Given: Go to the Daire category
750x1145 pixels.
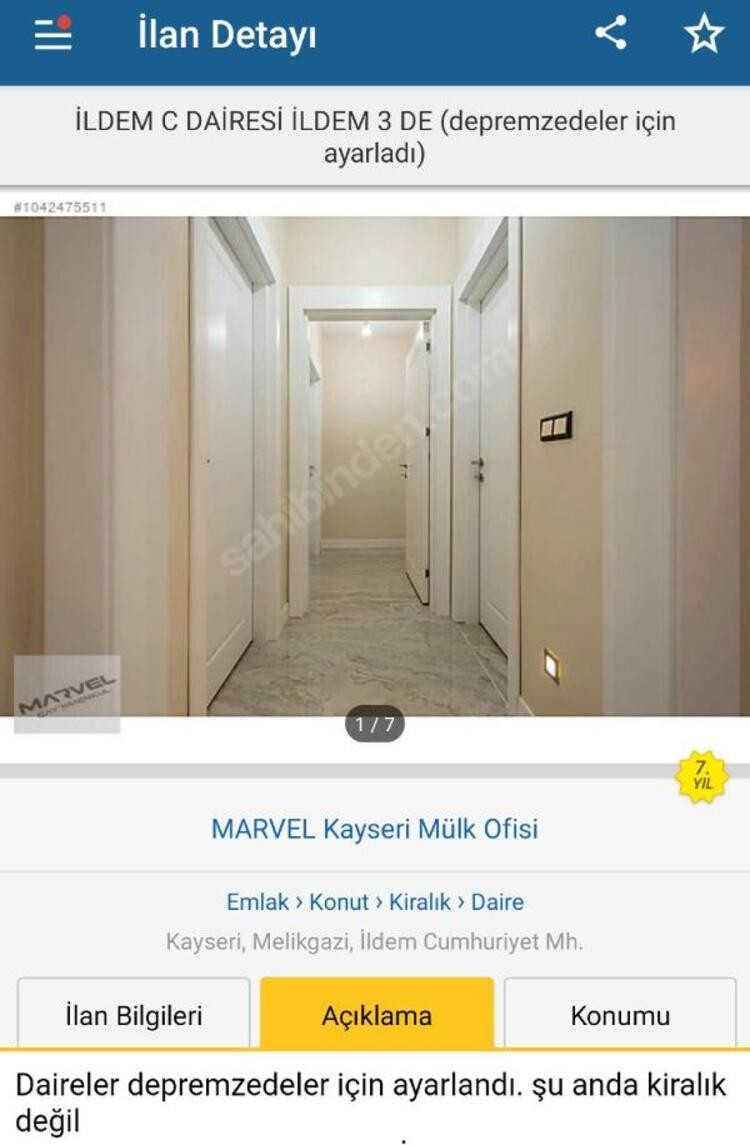Looking at the screenshot, I should pyautogui.click(x=497, y=902).
